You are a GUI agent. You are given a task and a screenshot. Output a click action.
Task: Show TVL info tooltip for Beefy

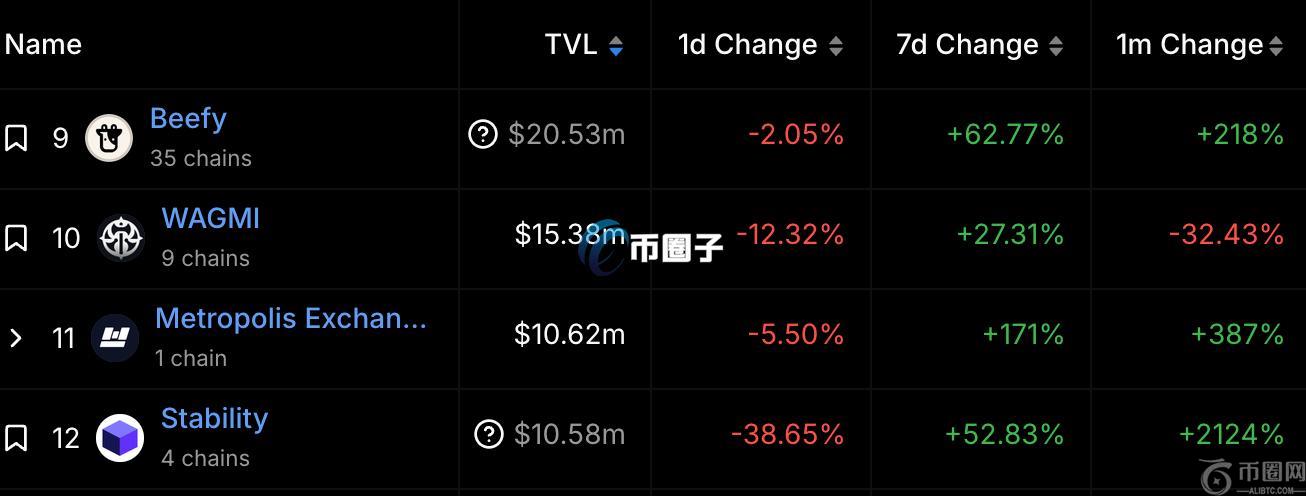(x=483, y=134)
